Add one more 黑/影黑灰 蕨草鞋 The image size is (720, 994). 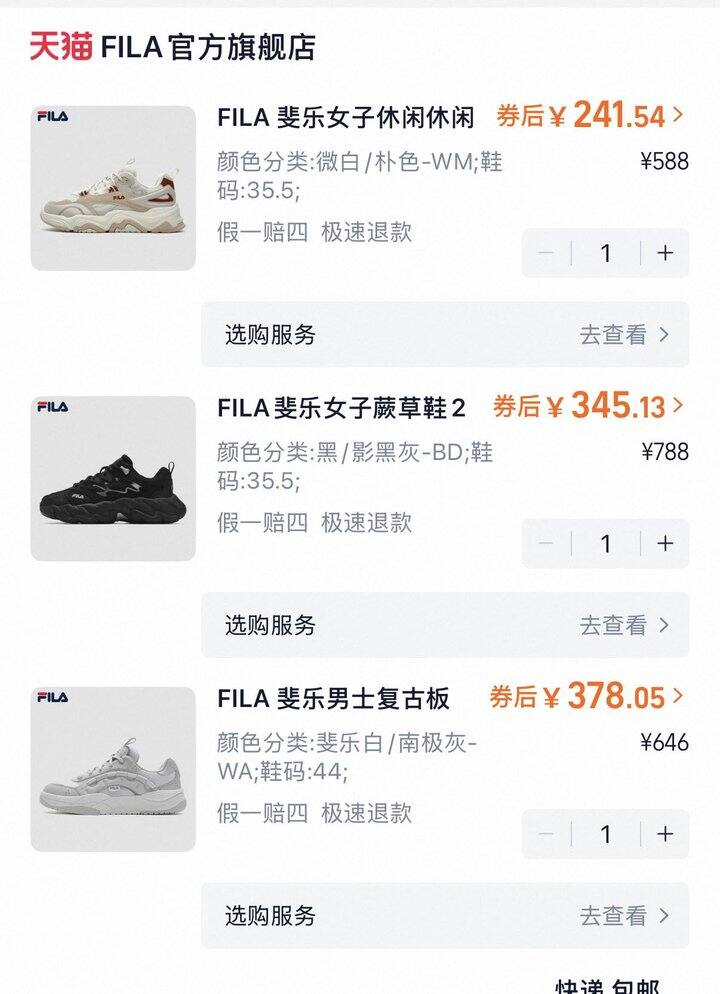tap(665, 543)
